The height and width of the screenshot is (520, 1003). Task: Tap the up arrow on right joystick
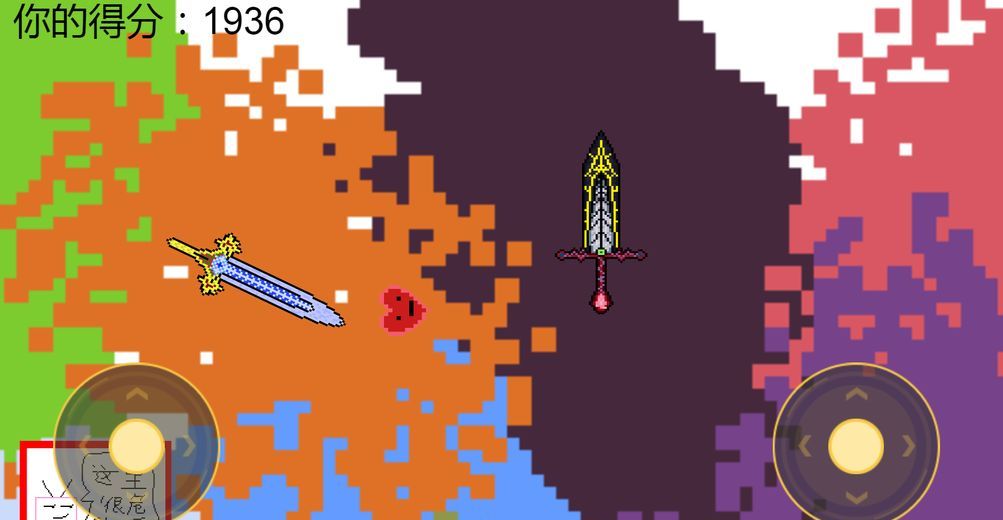point(856,395)
